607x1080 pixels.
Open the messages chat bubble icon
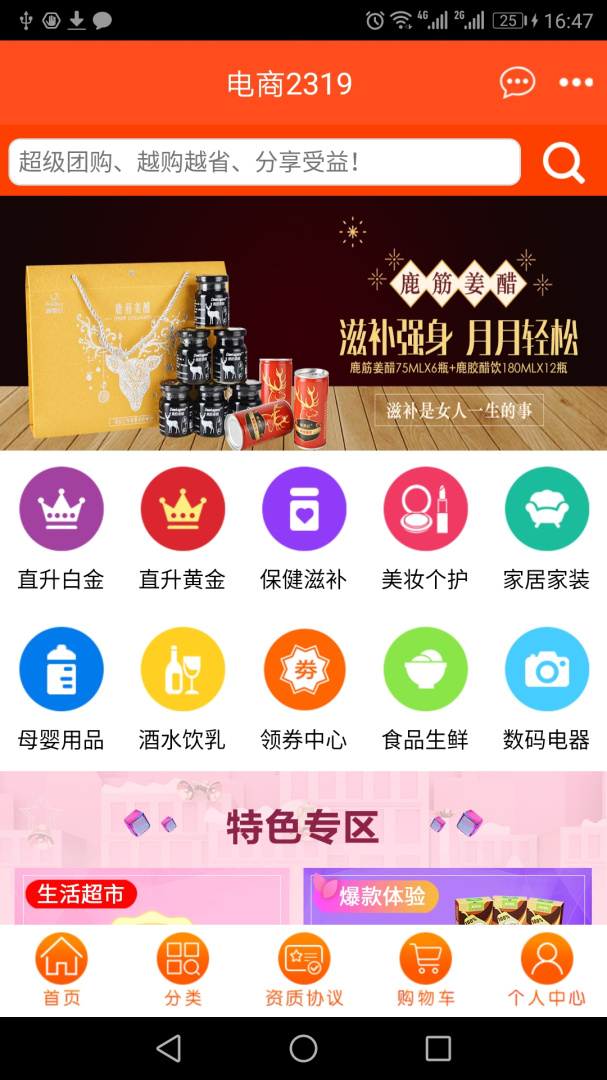pos(517,83)
